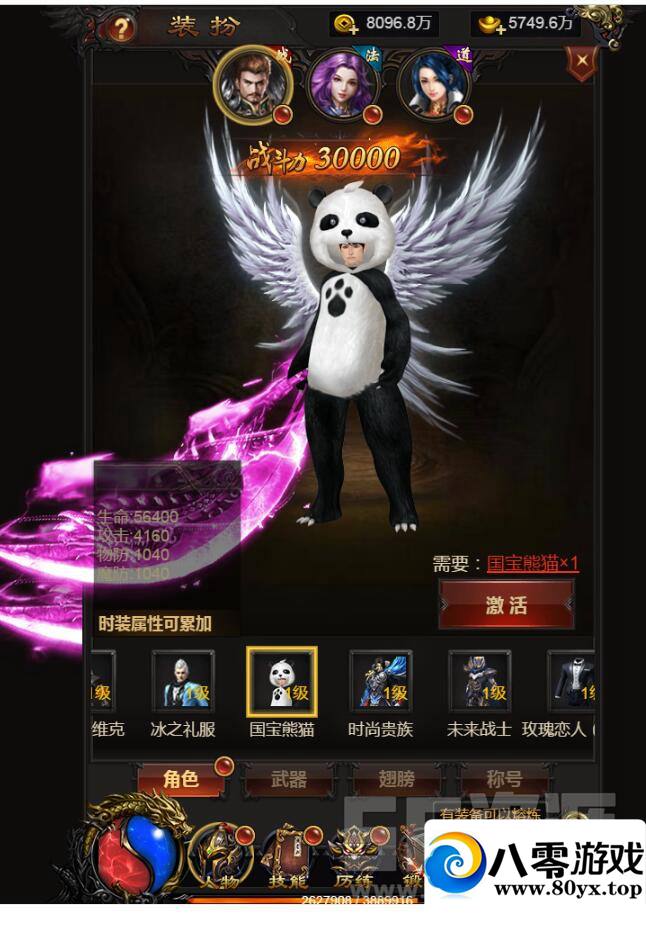Viewport: 646px width, 927px height.
Task: Choose the 玫瑰恋人 costume
Action: [573, 683]
